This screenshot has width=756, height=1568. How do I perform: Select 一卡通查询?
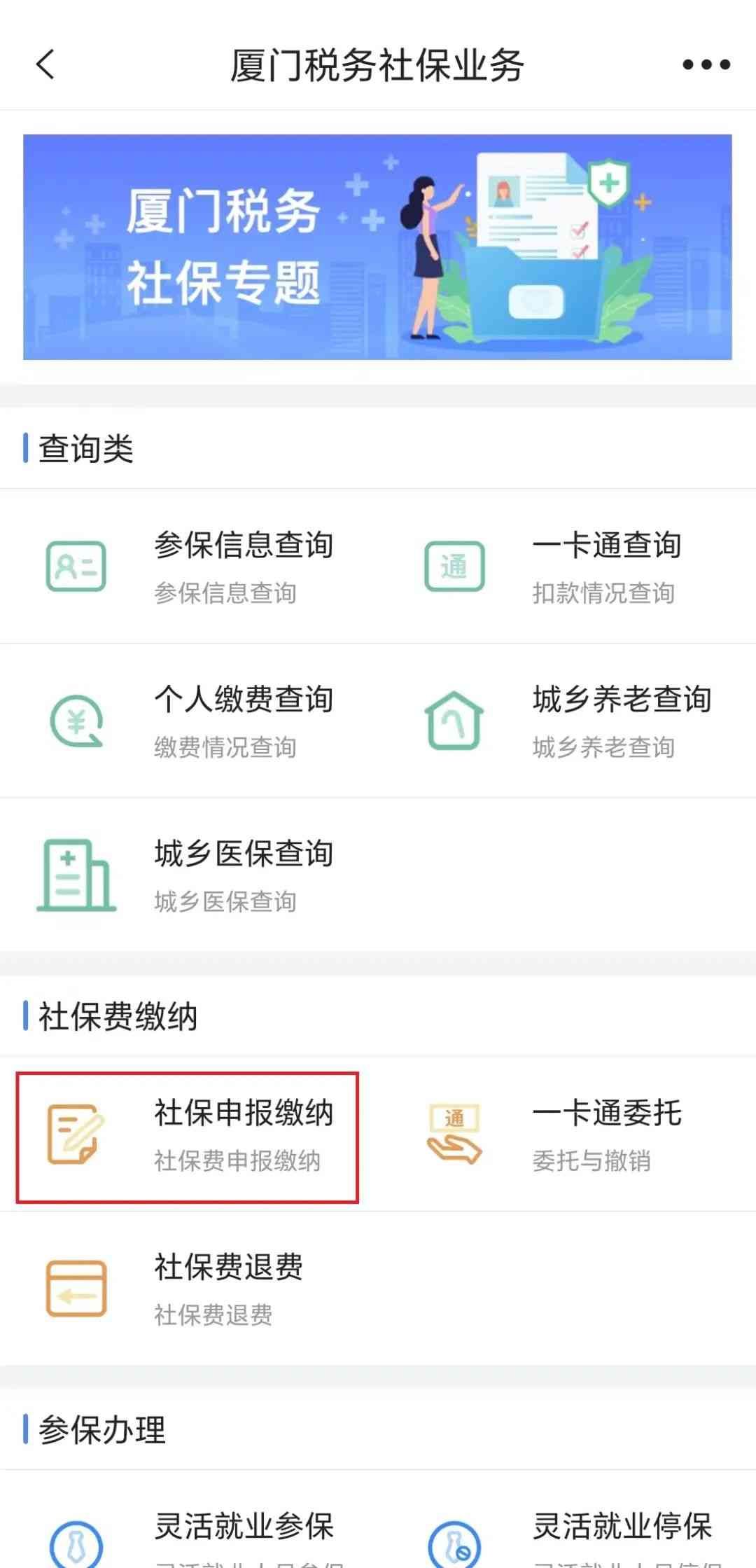pos(567,566)
